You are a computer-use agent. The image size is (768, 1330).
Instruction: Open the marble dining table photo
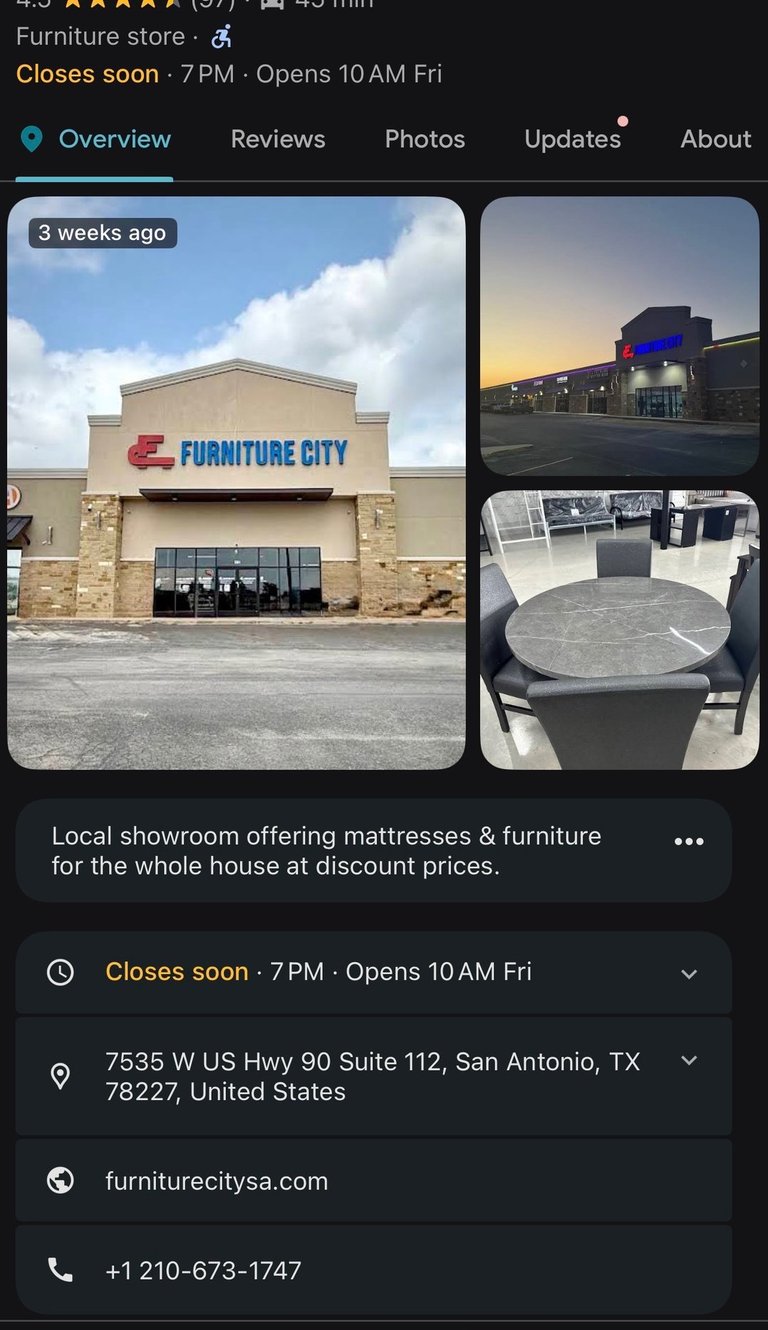point(620,630)
